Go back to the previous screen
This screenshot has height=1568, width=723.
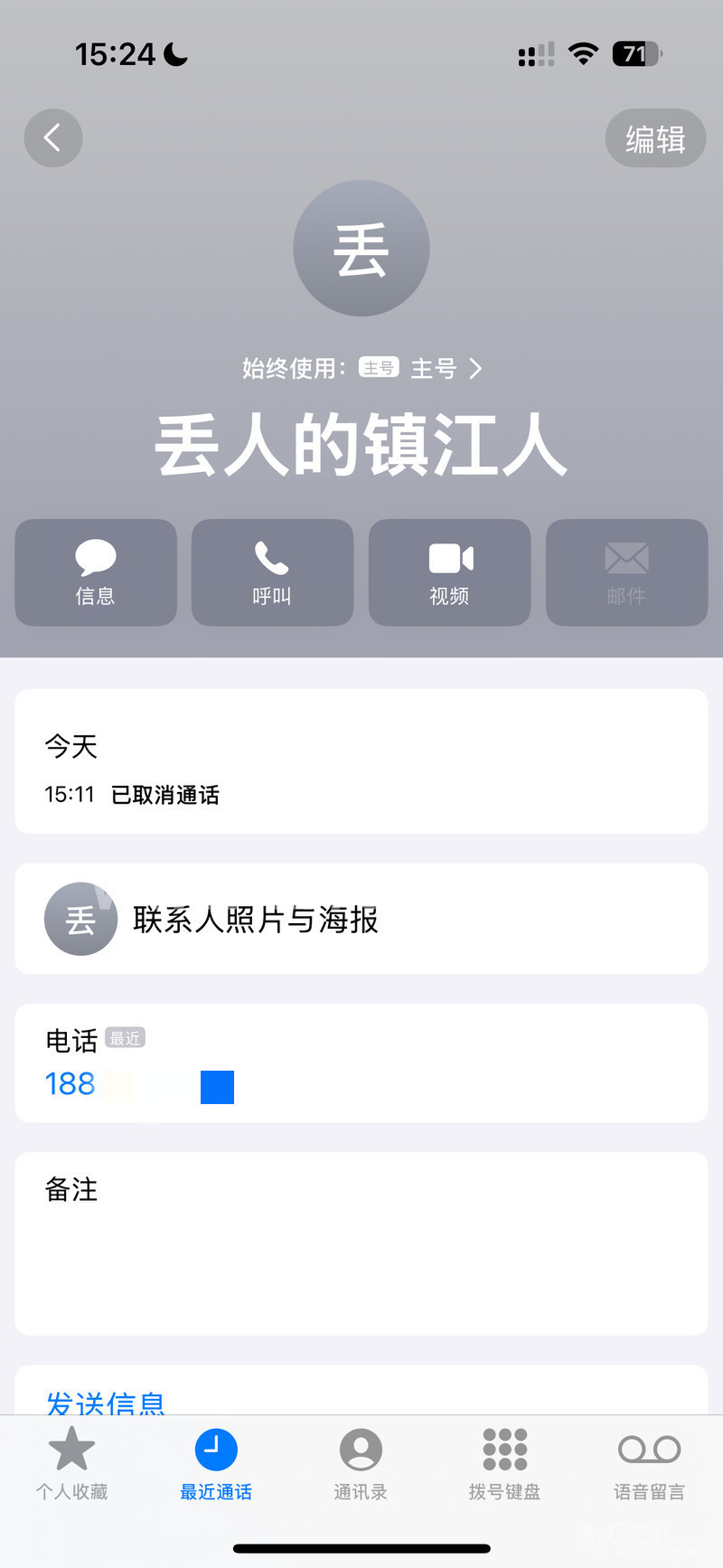coord(53,138)
